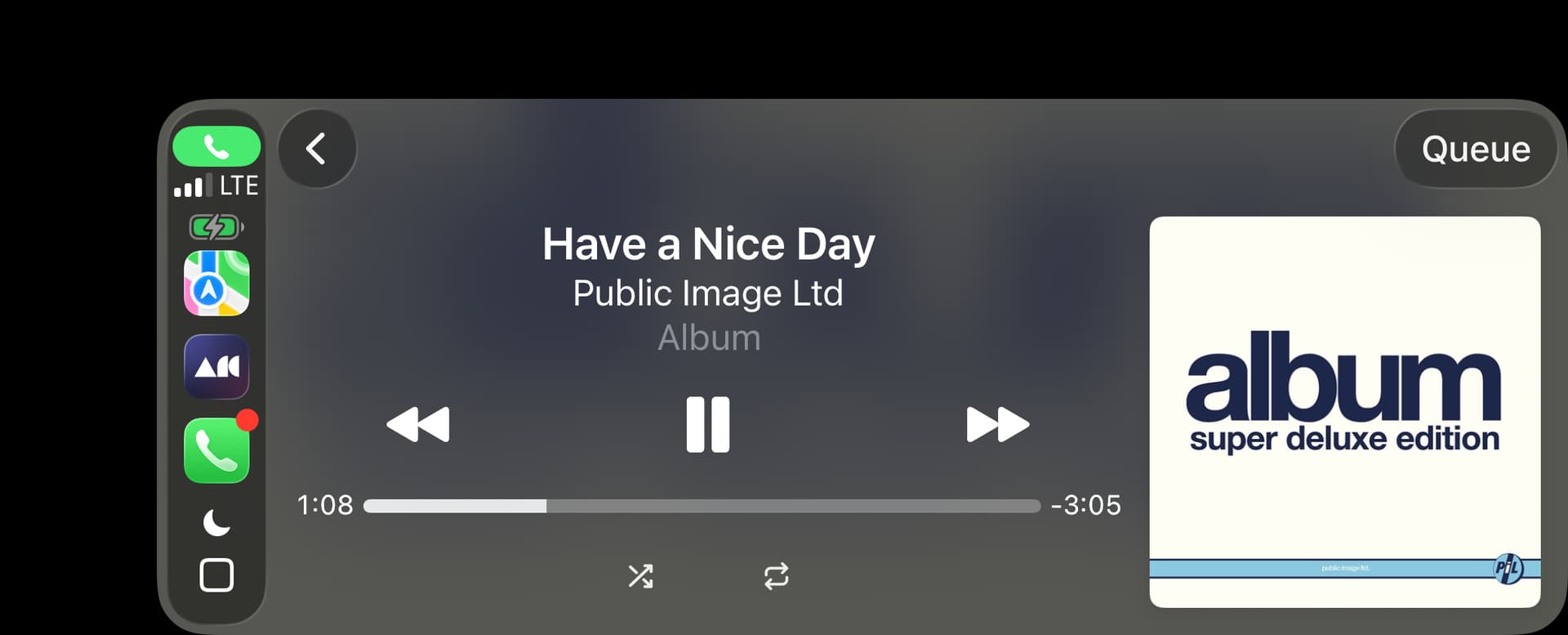Open the Queue
This screenshot has height=635, width=1568.
[1475, 149]
